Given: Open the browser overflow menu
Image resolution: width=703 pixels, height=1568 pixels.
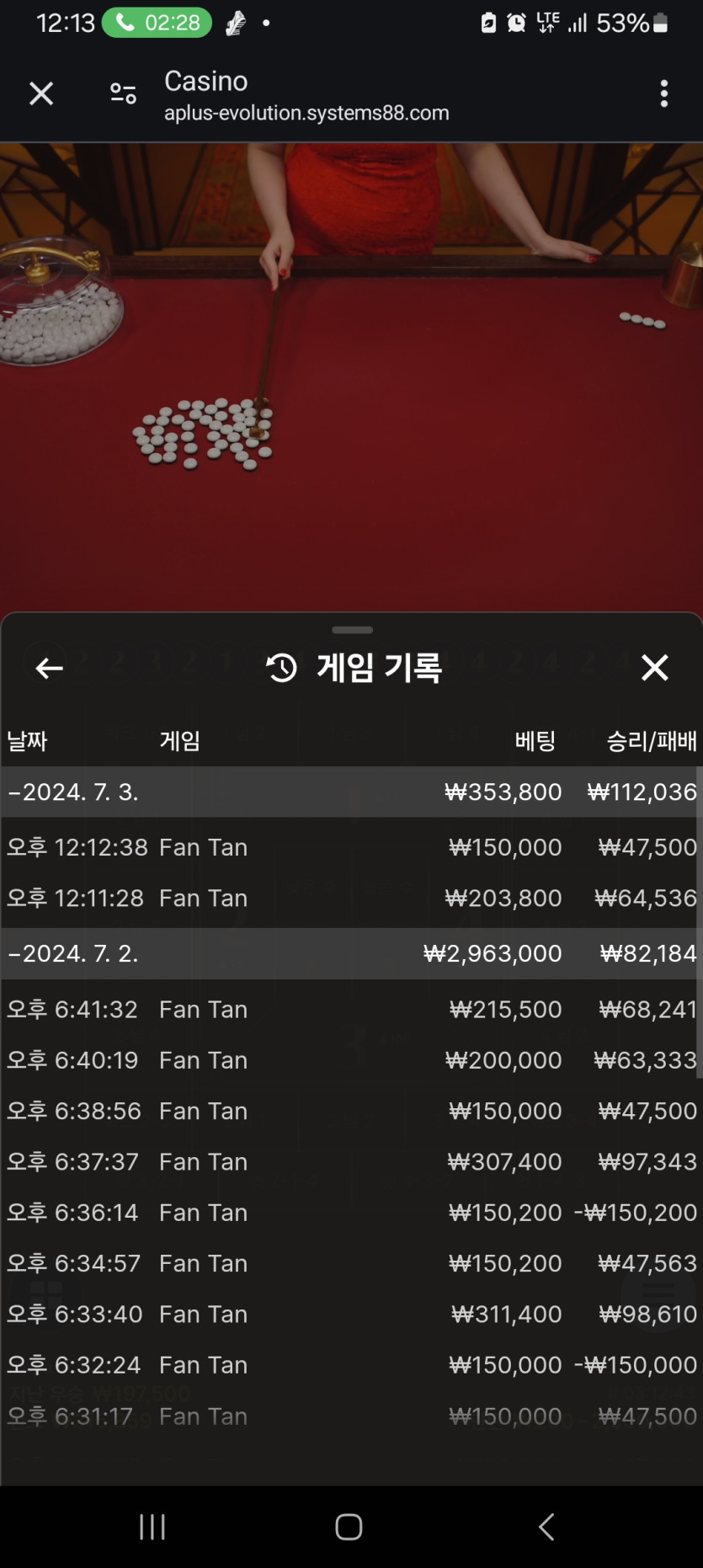Looking at the screenshot, I should pyautogui.click(x=664, y=93).
